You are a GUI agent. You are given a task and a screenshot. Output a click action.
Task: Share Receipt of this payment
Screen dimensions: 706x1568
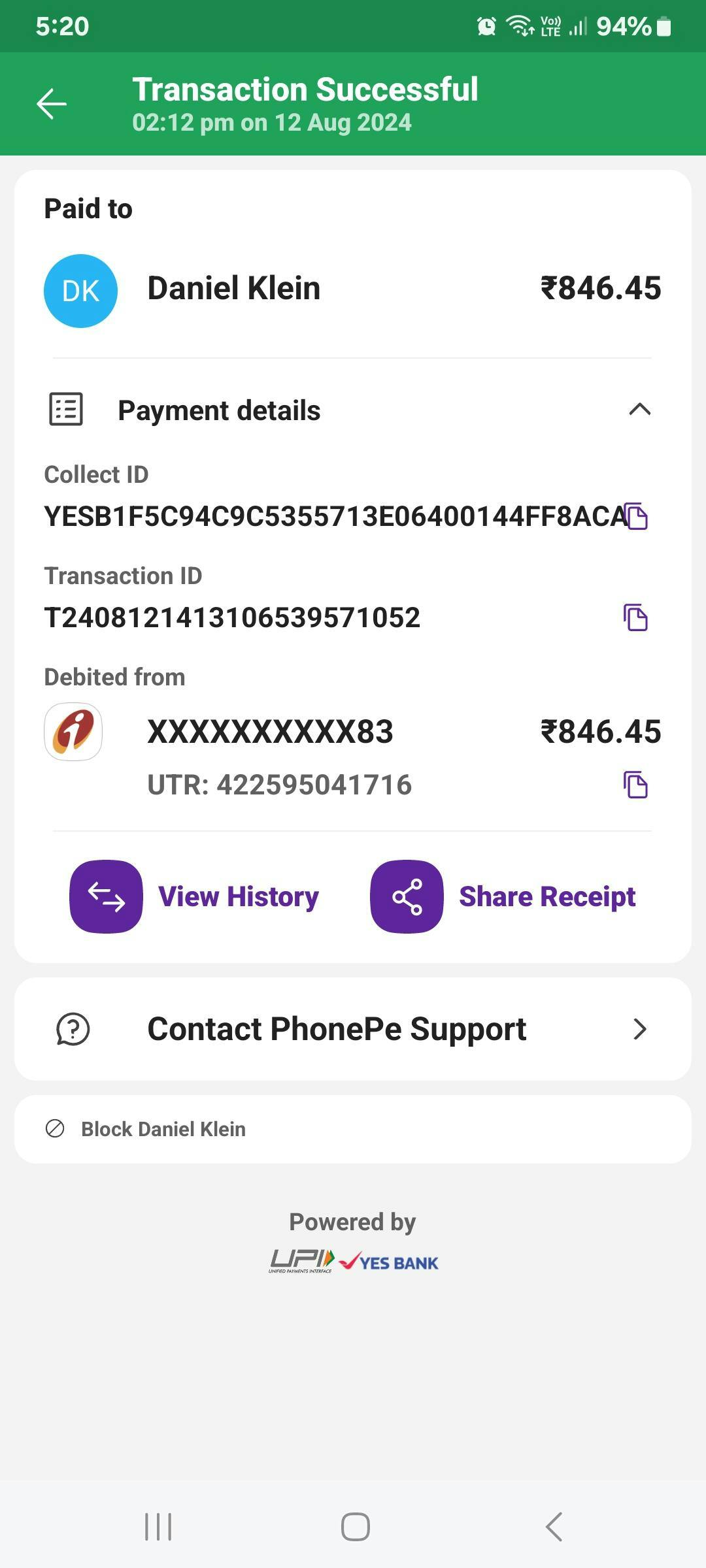(x=503, y=896)
